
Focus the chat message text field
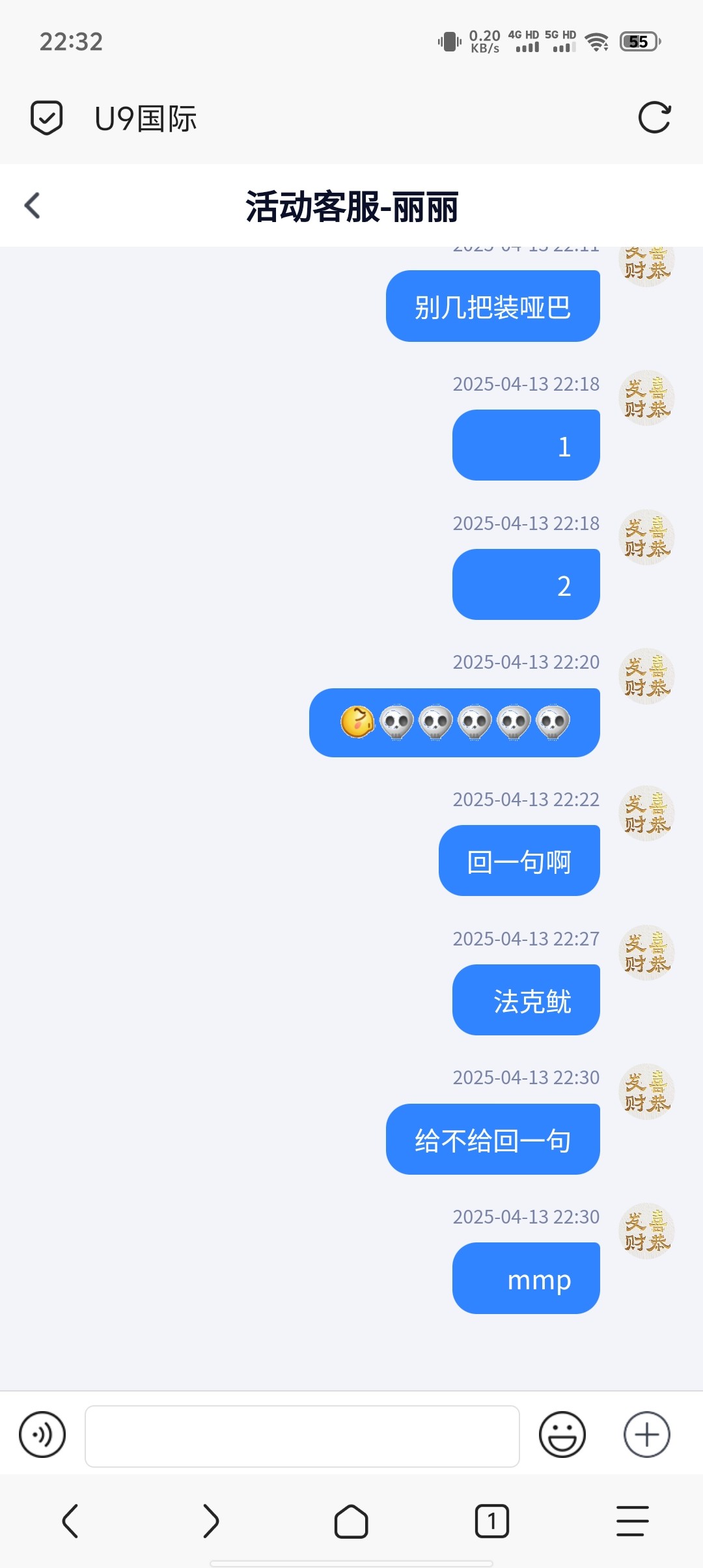[302, 1436]
